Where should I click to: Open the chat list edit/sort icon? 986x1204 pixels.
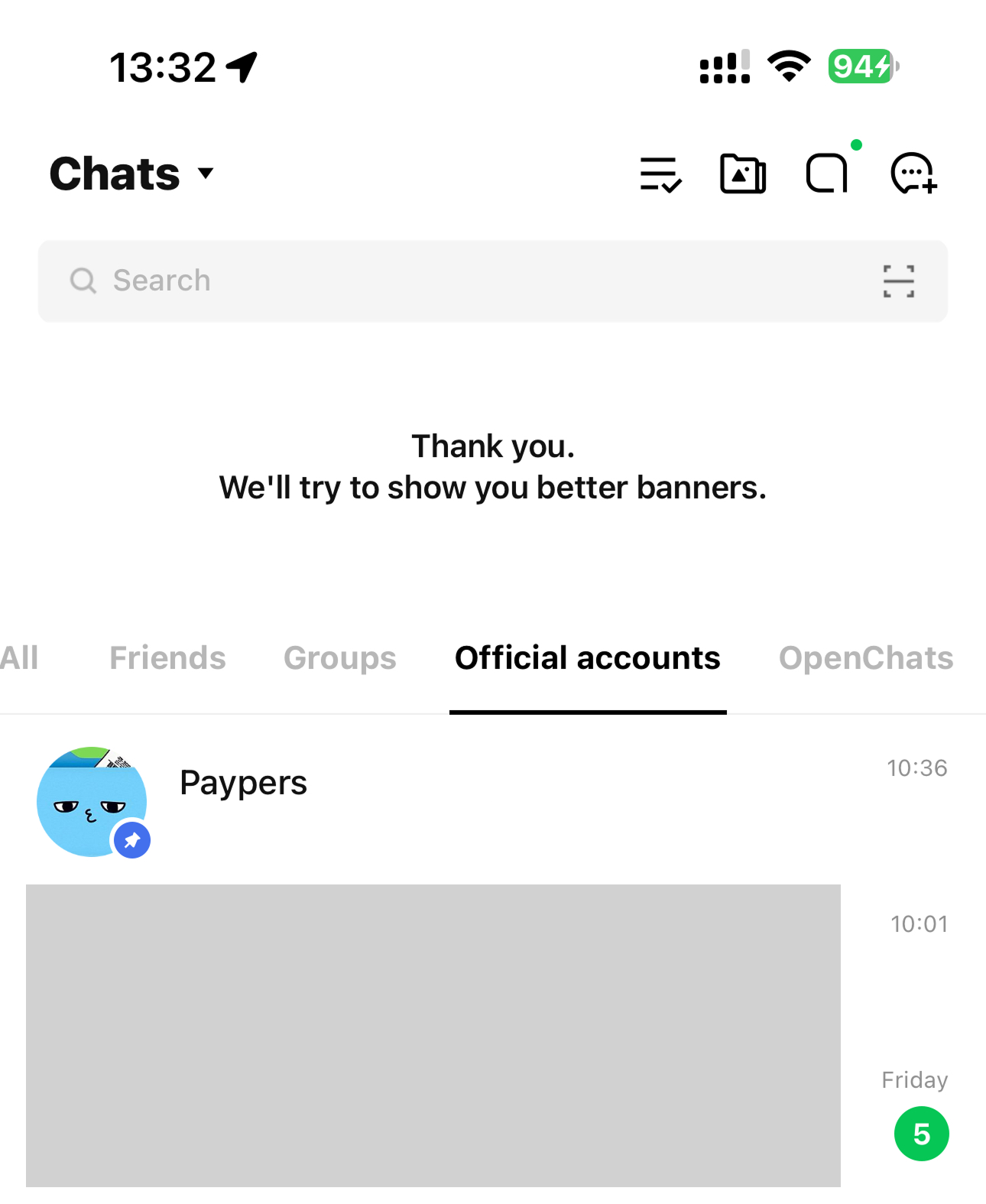point(660,174)
